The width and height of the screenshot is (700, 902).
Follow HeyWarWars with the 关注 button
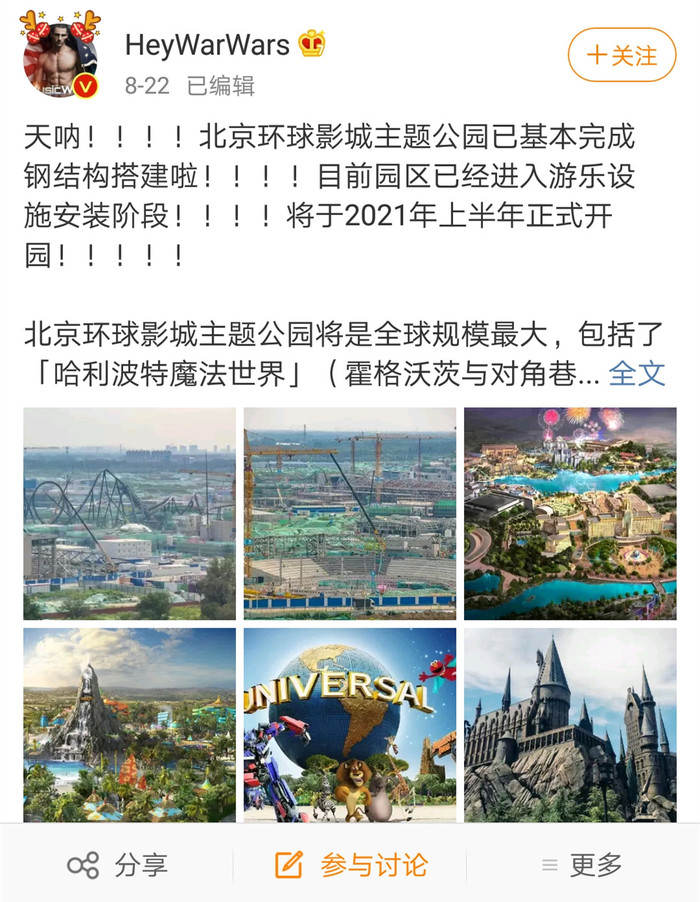(621, 55)
